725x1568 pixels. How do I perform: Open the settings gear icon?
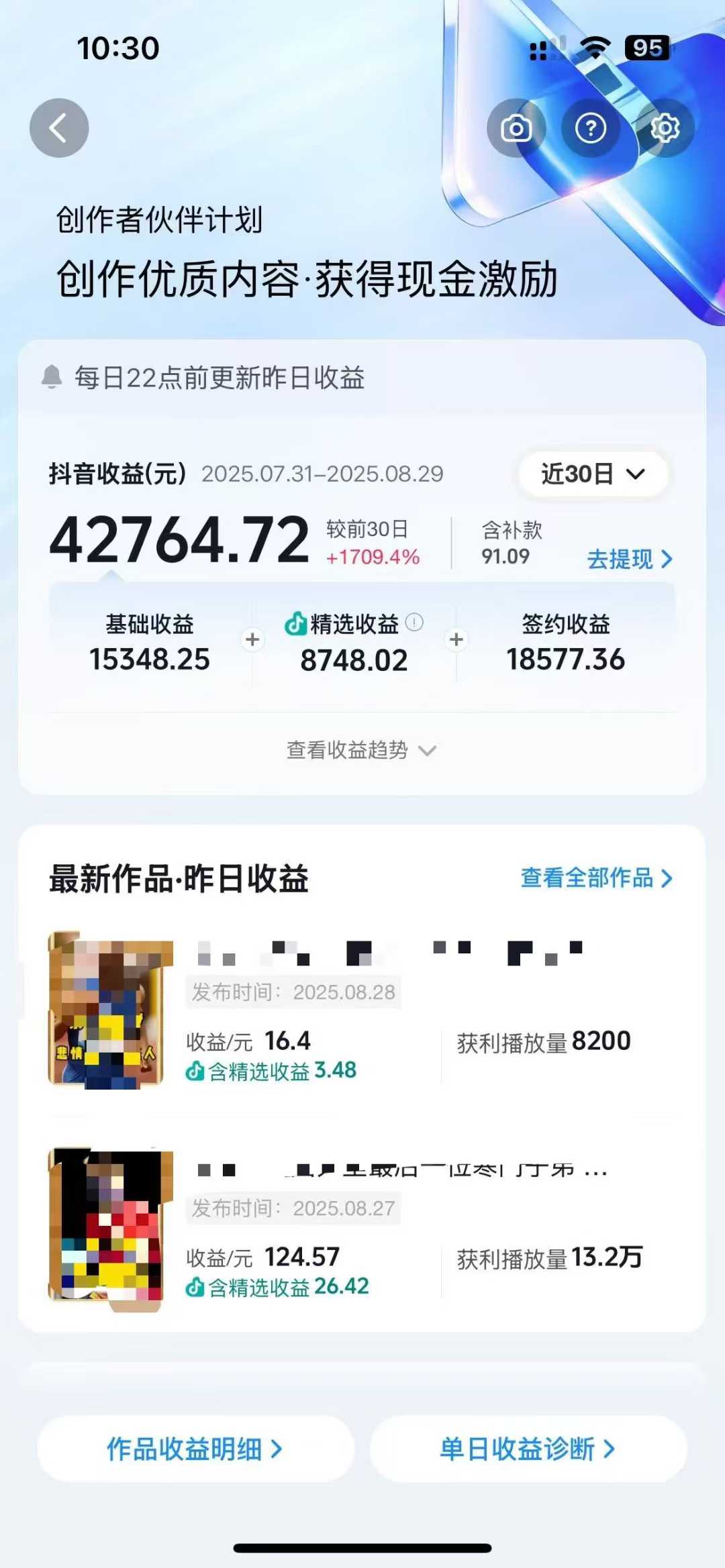pos(665,128)
